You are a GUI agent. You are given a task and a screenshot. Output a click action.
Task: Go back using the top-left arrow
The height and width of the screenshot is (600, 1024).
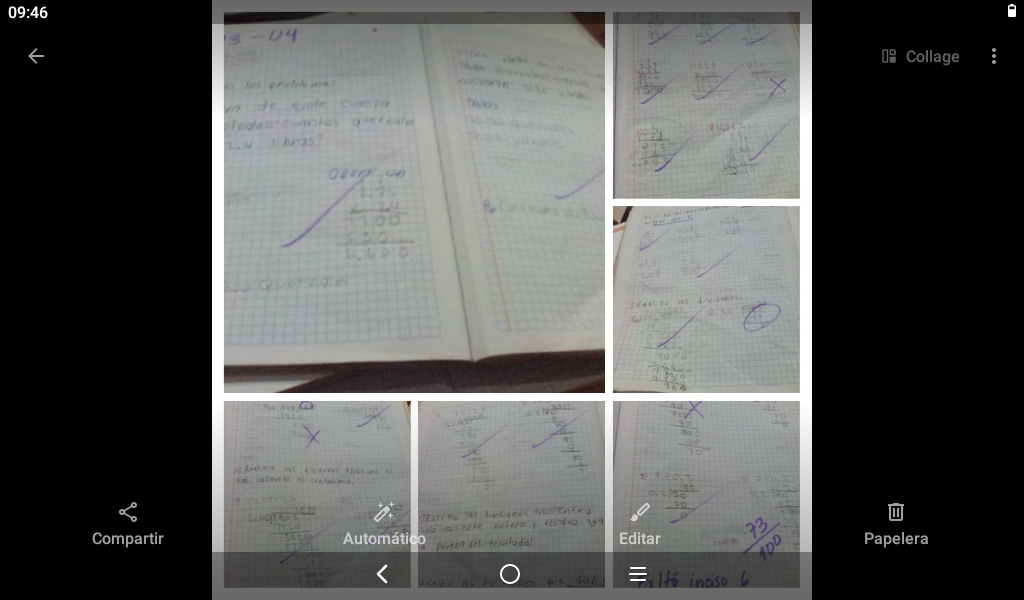coord(36,56)
